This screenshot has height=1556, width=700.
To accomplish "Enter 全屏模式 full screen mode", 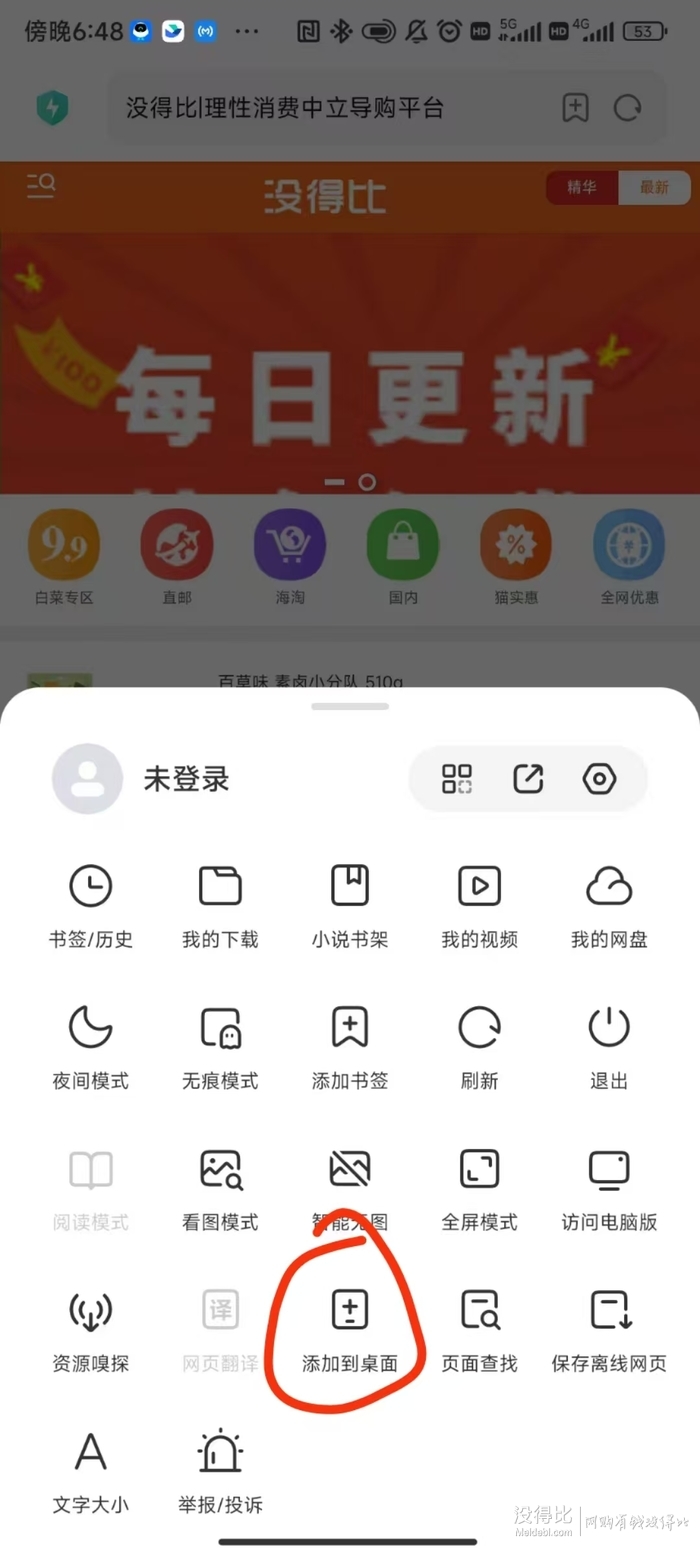I will point(479,1188).
